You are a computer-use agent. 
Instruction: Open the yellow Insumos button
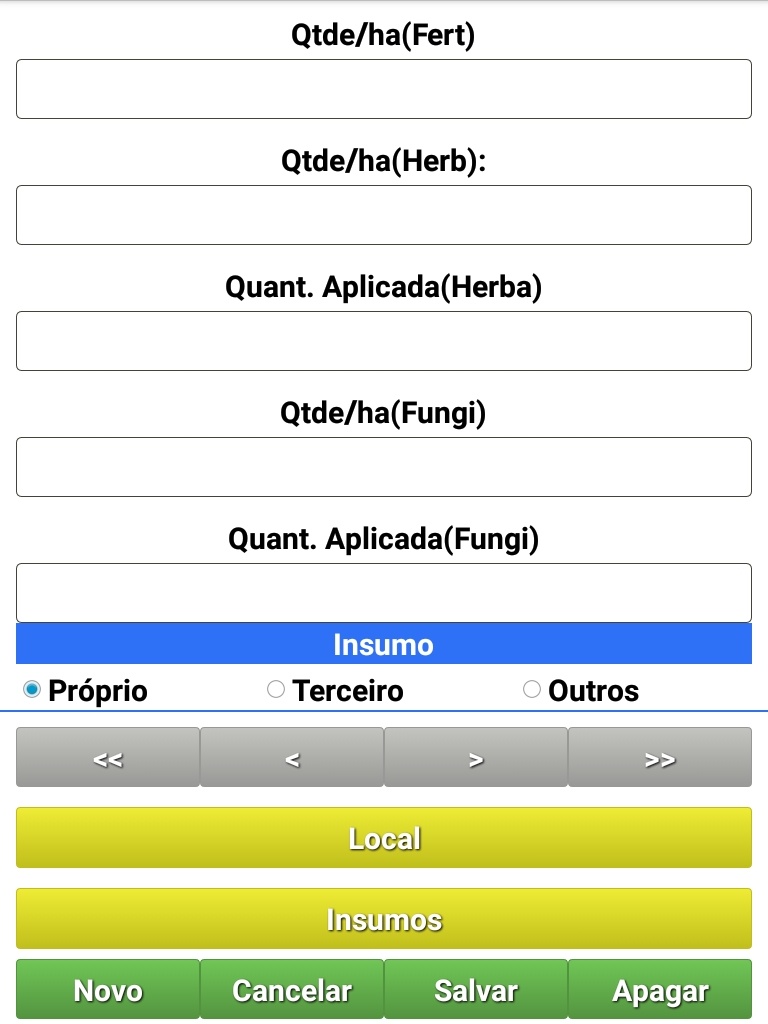[x=384, y=919]
